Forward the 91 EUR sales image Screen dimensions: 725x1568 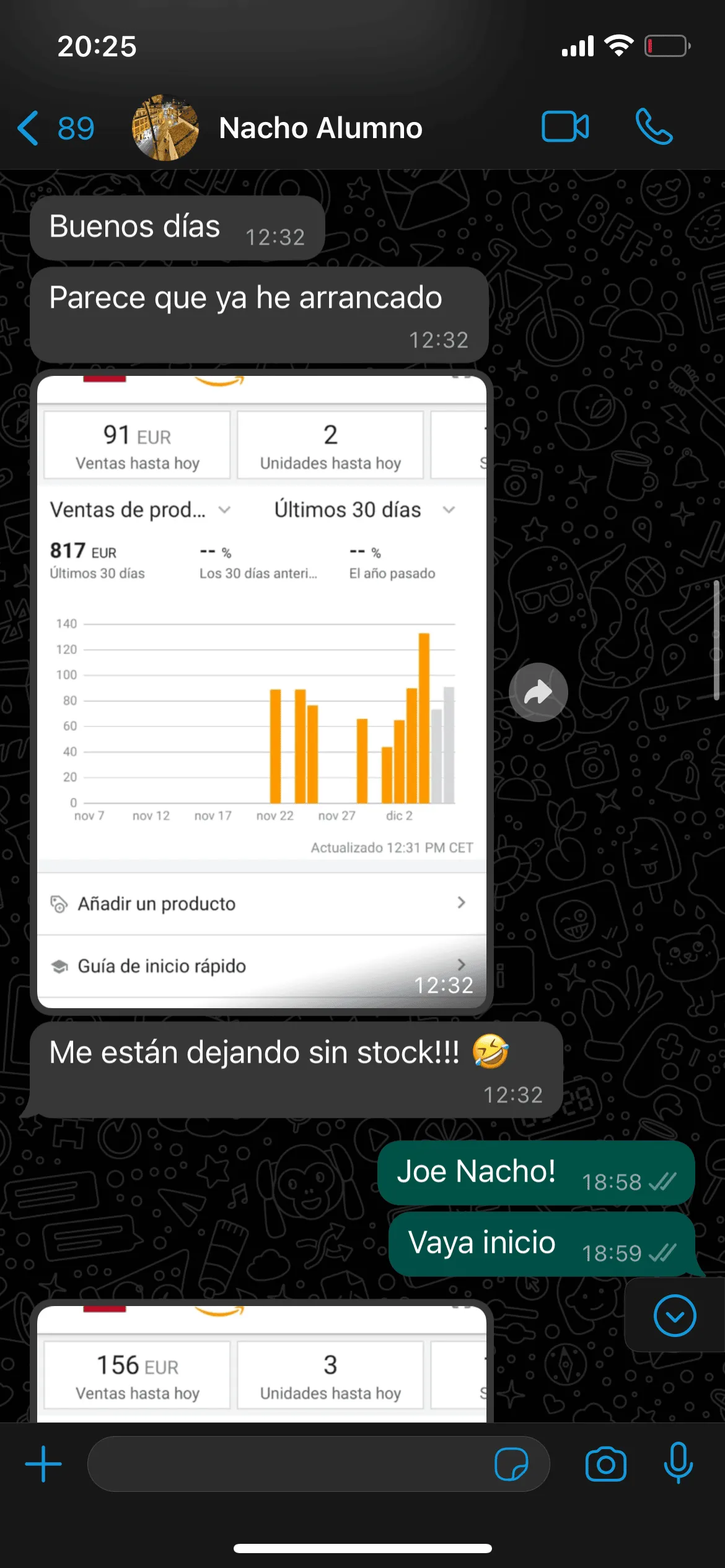(538, 692)
